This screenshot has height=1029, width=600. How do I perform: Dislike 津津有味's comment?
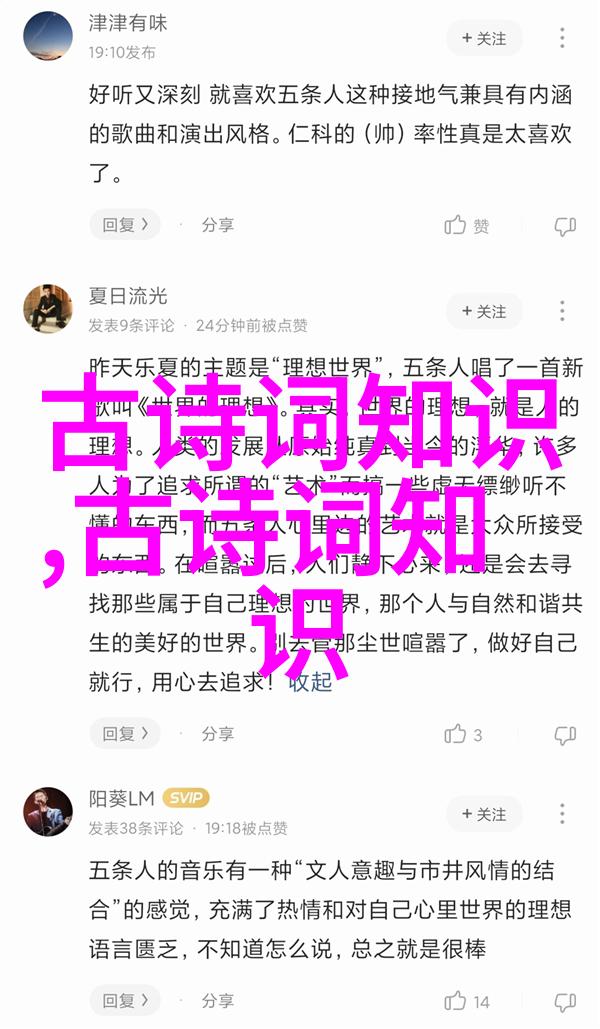pyautogui.click(x=565, y=226)
